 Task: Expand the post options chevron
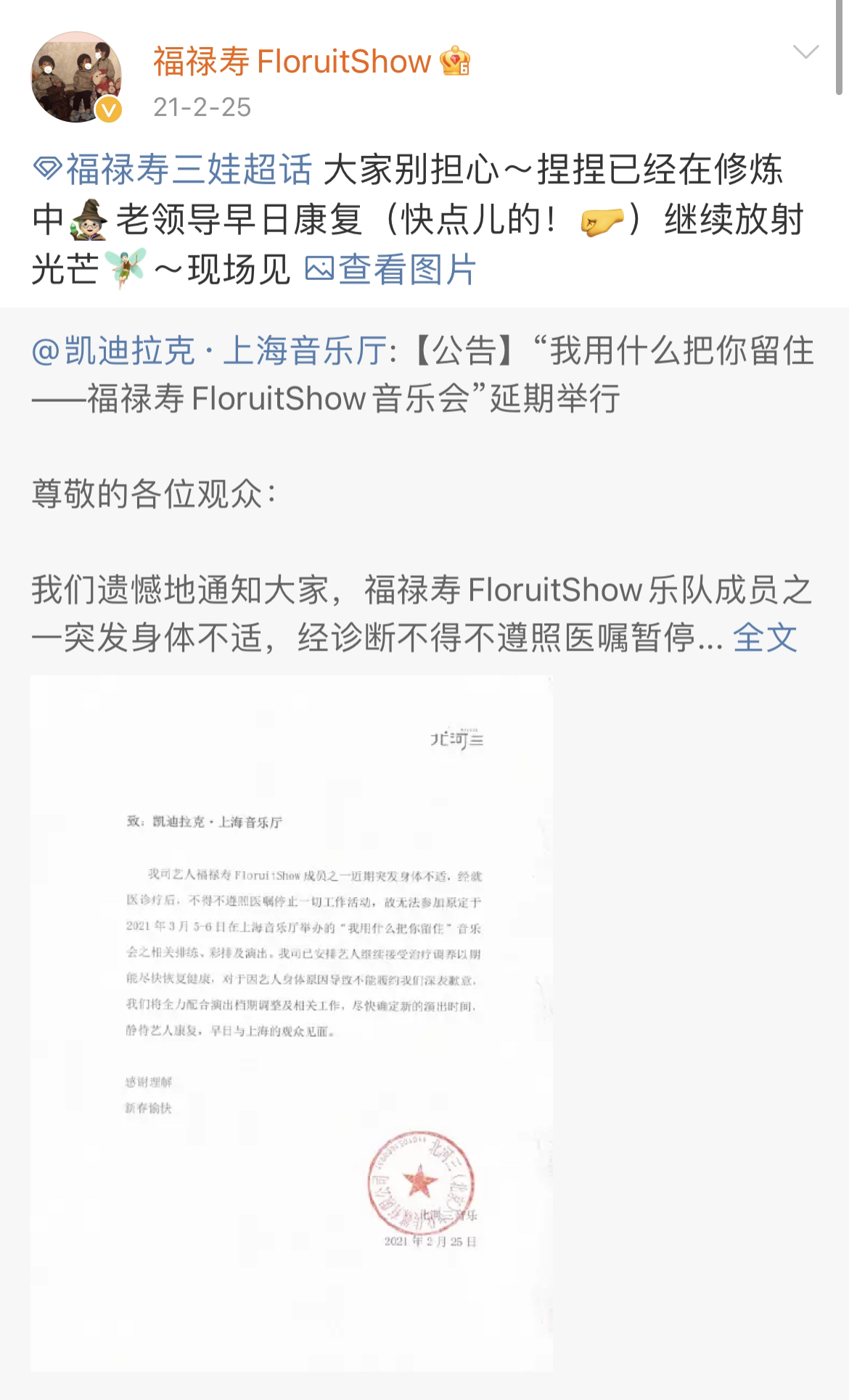point(805,52)
